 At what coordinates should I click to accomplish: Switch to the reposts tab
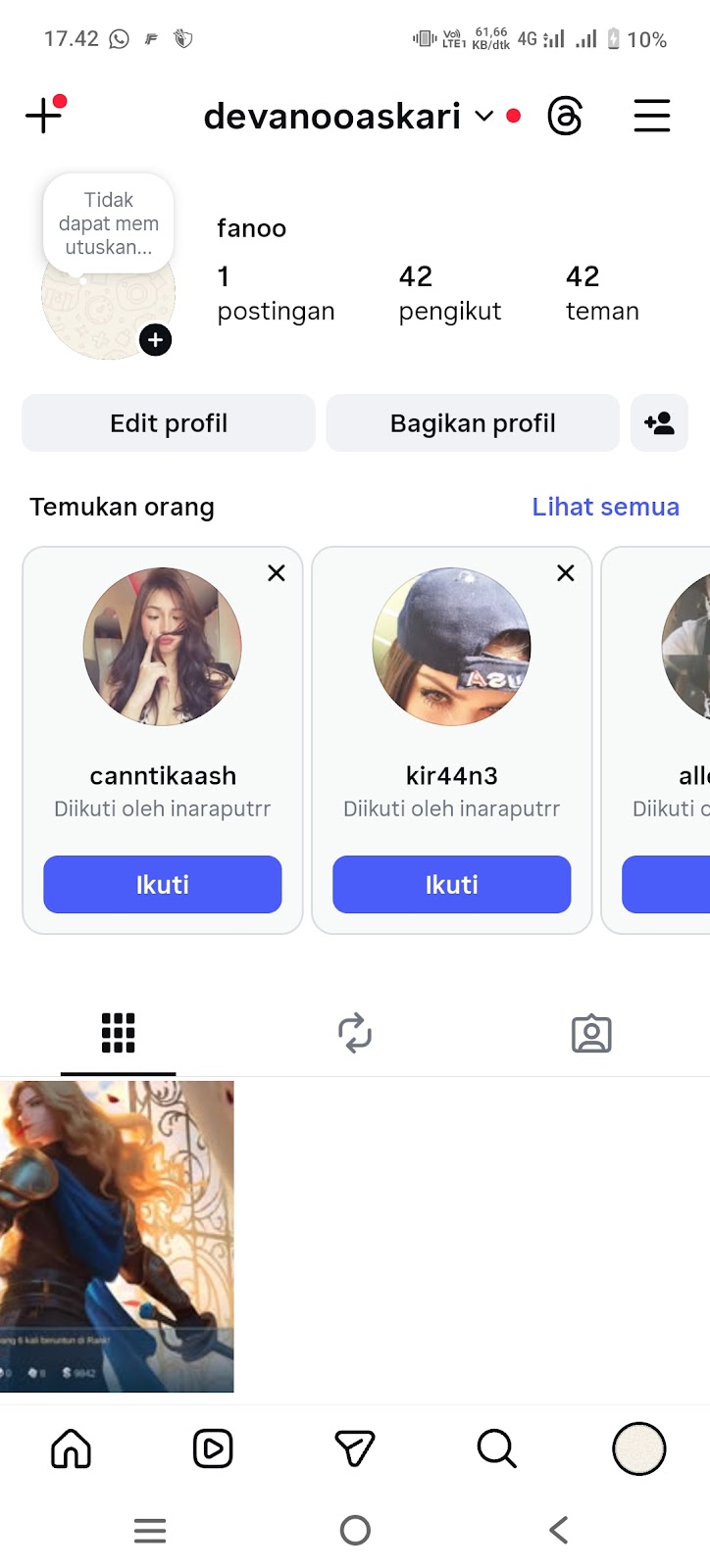(x=355, y=1033)
